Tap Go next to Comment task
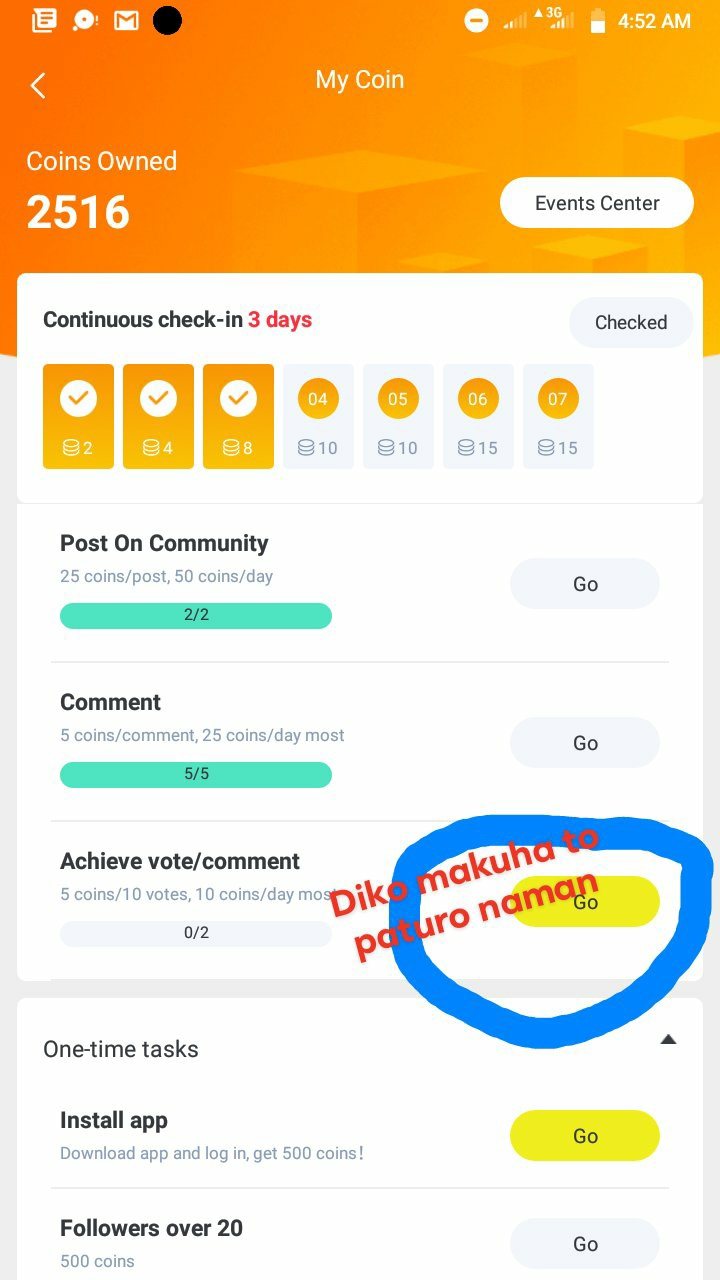Image resolution: width=720 pixels, height=1280 pixels. pyautogui.click(x=585, y=743)
